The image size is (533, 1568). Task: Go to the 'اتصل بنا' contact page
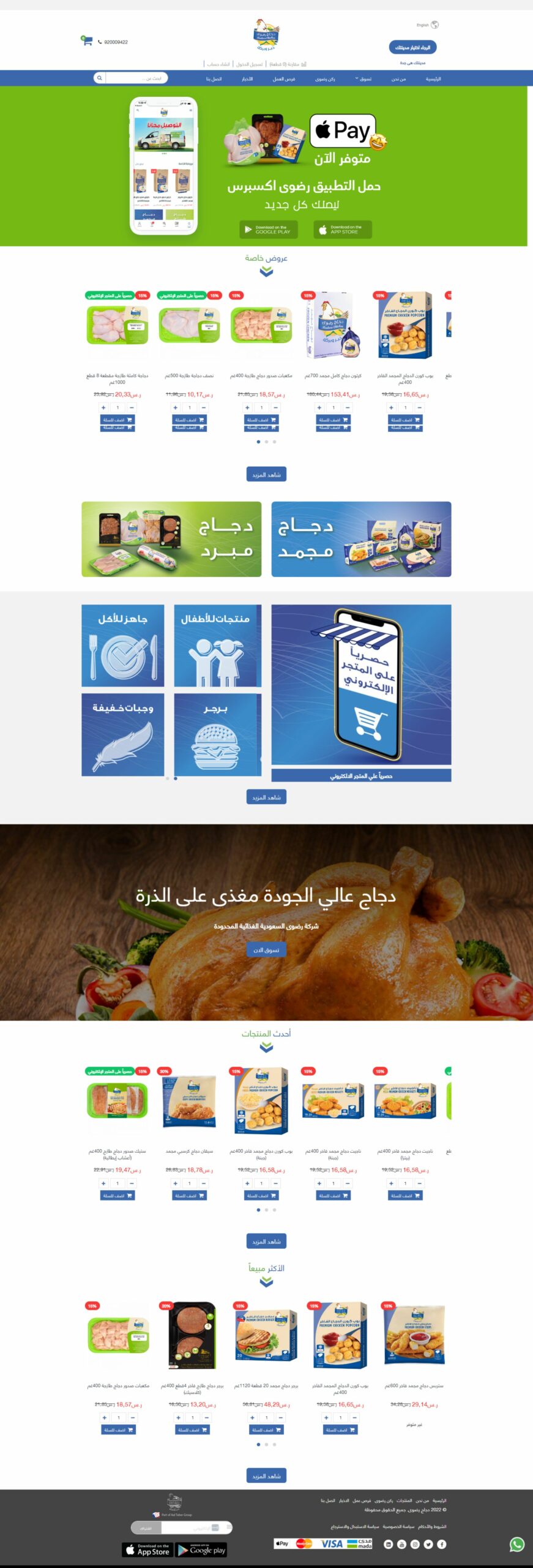point(214,79)
